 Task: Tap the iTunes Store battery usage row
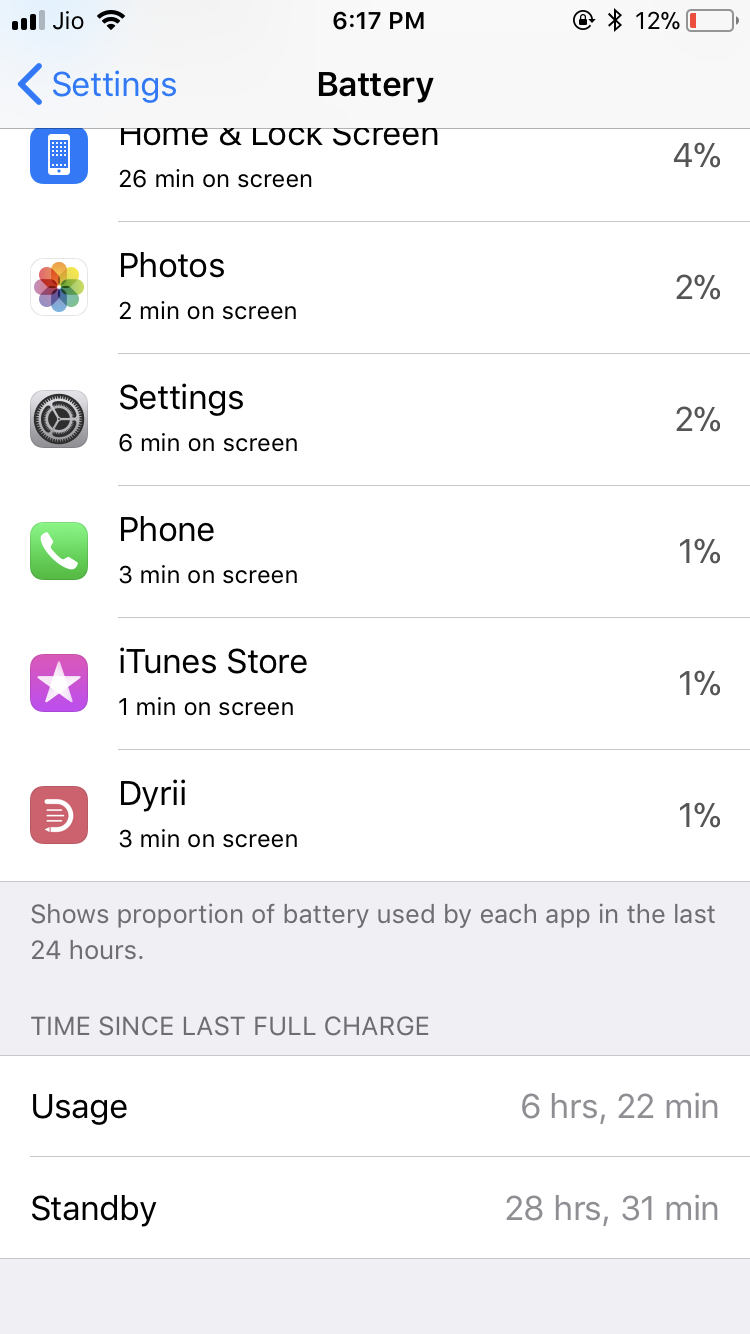click(375, 684)
